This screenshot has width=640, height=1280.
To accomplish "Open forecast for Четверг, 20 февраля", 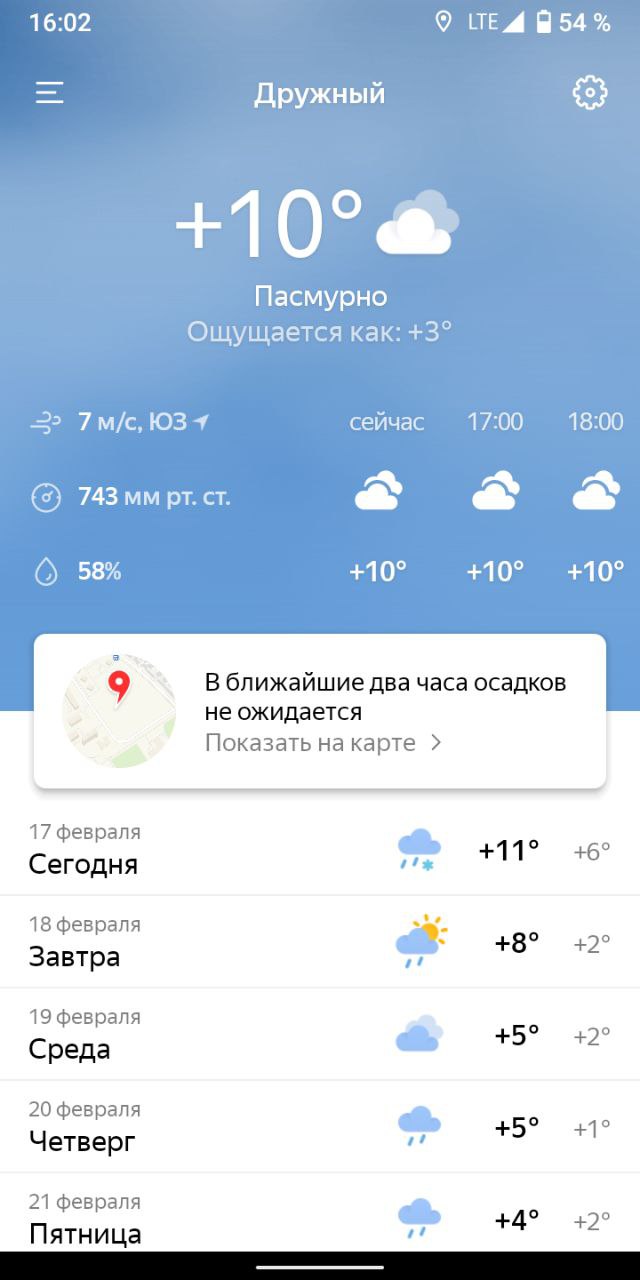I will (320, 1127).
